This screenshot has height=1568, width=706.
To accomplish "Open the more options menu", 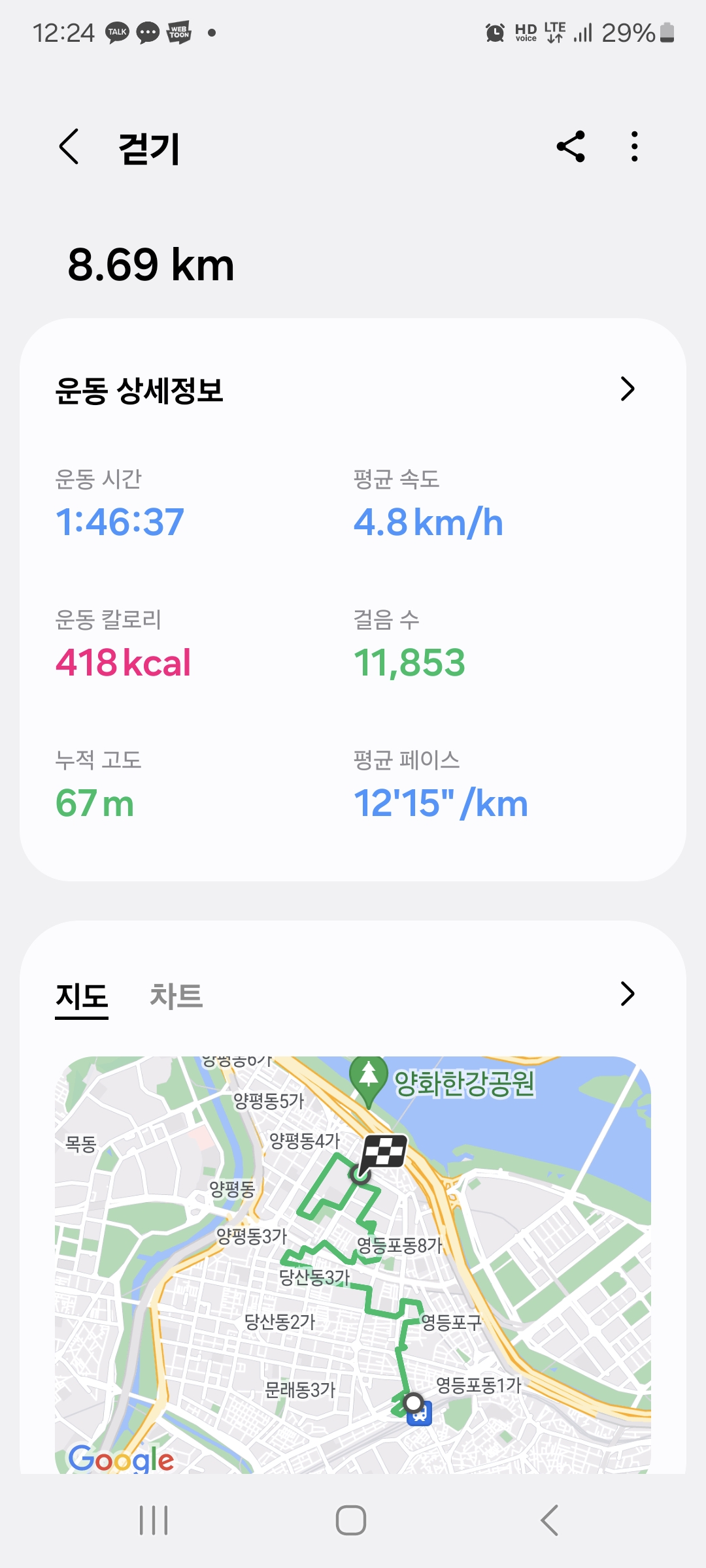I will tap(634, 146).
